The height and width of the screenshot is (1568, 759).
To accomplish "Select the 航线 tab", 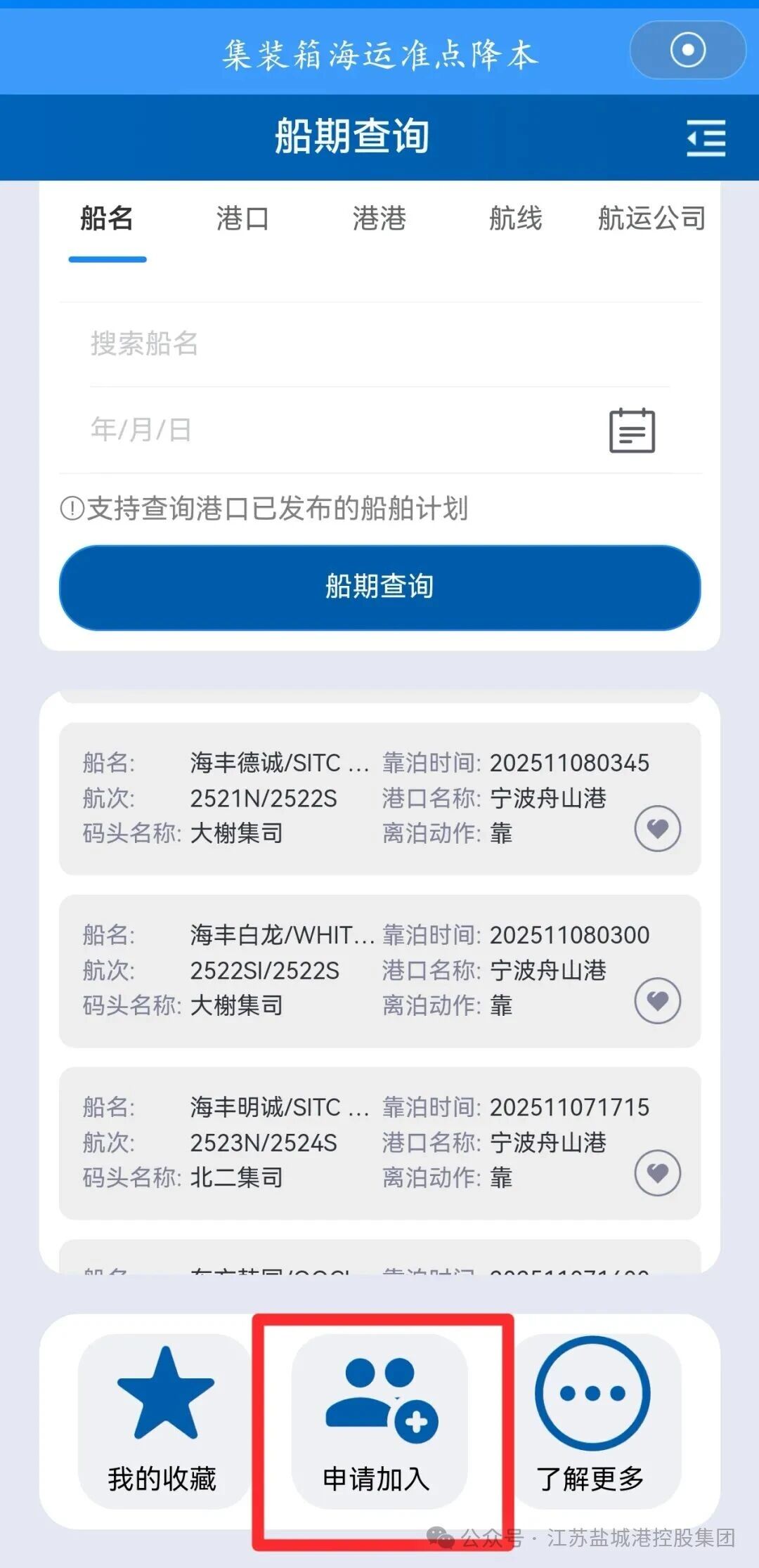I will click(516, 218).
